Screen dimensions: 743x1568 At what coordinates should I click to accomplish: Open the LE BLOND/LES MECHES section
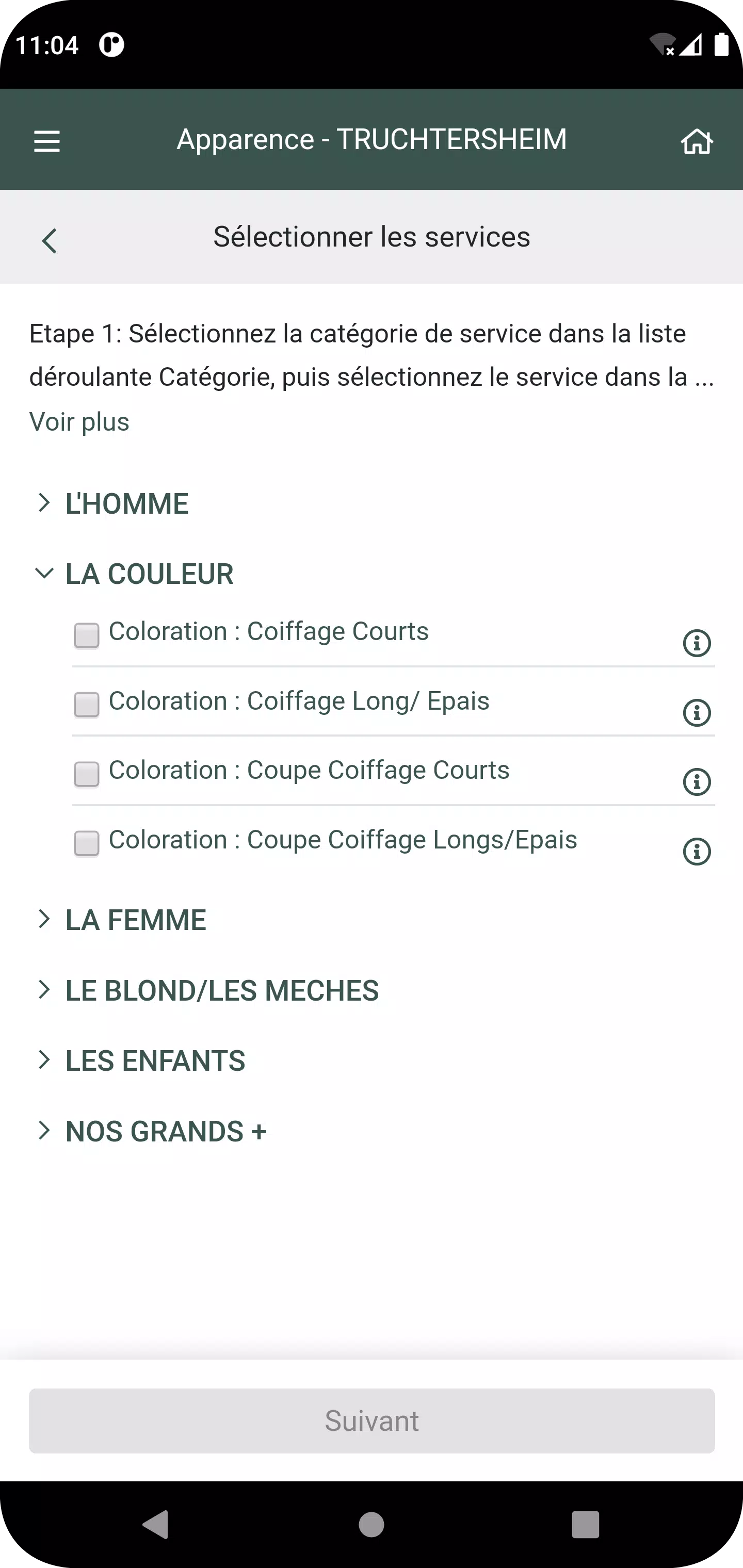coord(222,990)
